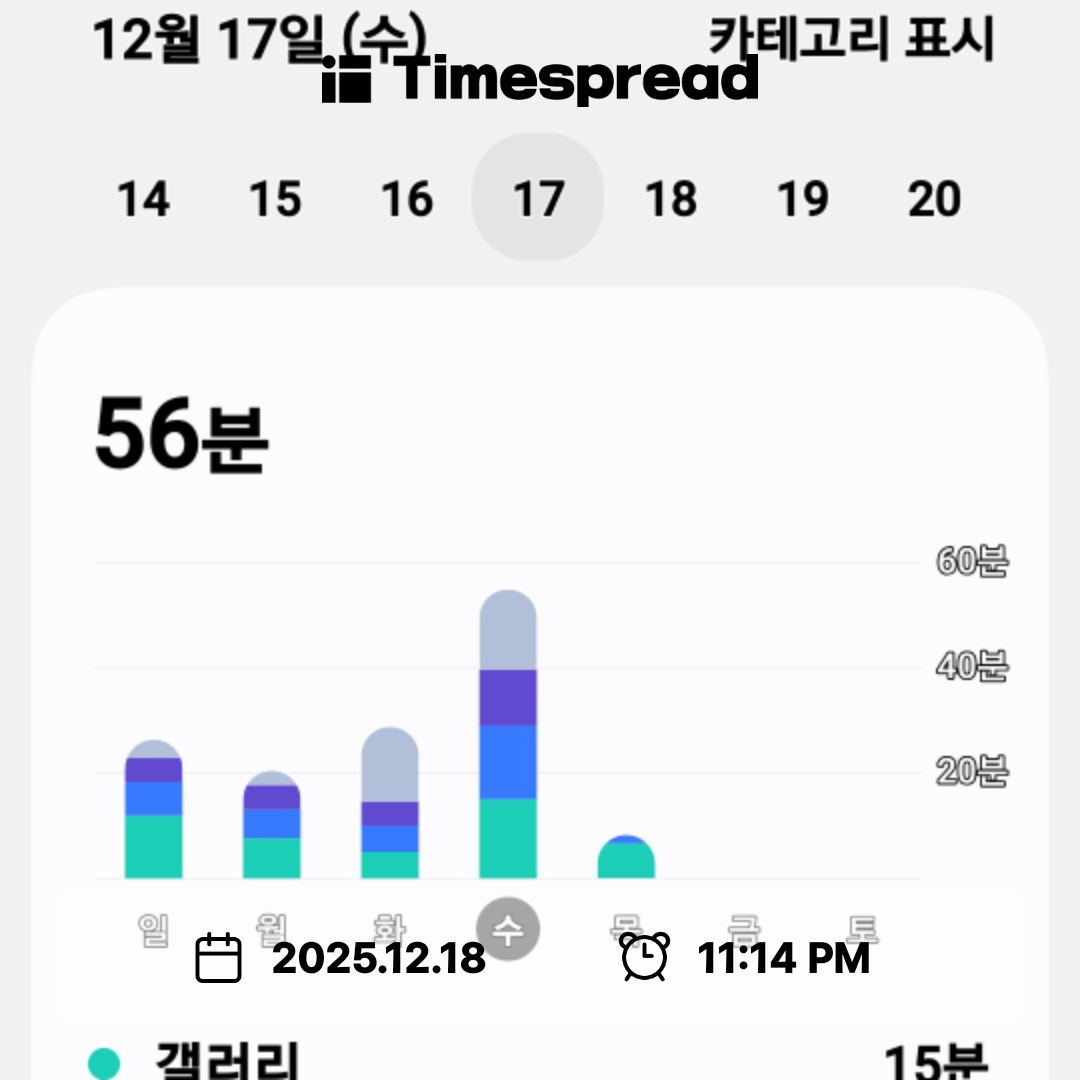Tap the 카테고리 표시 button

[x=851, y=41]
